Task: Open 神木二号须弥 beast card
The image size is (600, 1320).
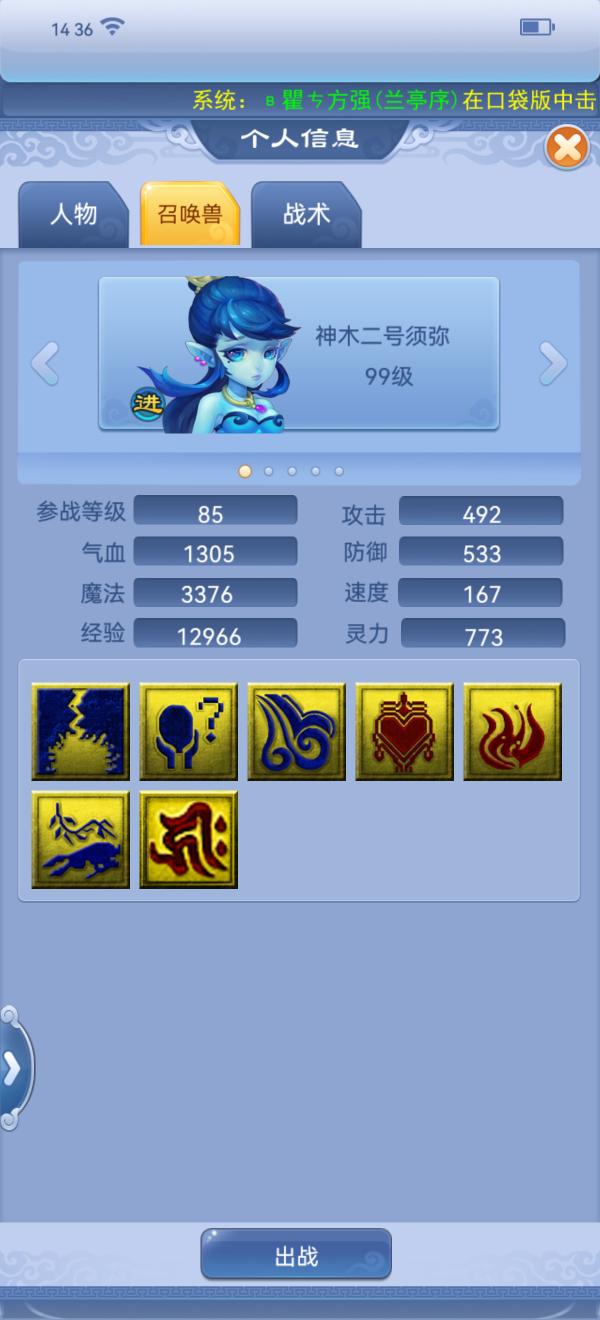Action: pyautogui.click(x=299, y=354)
